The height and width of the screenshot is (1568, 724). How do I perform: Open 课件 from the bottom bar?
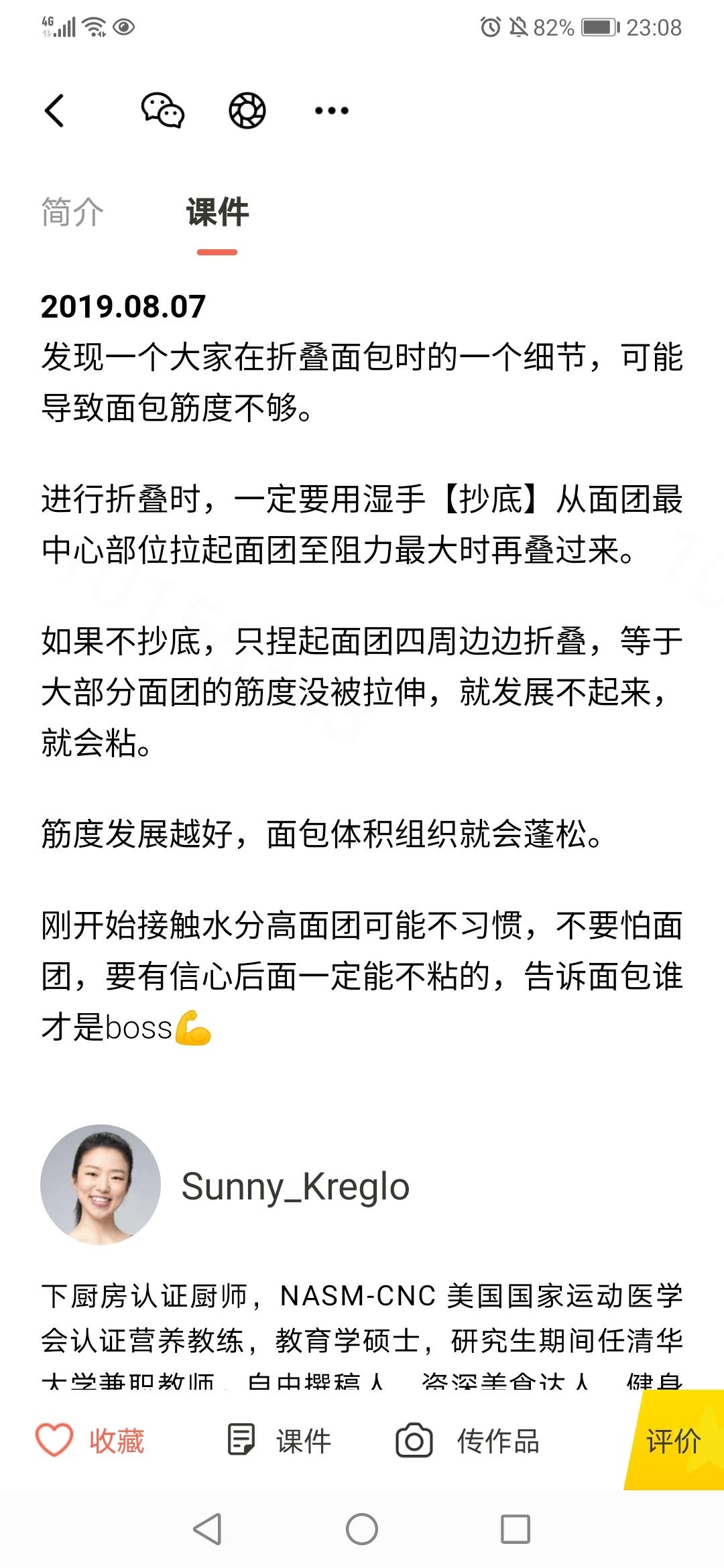point(279,1441)
